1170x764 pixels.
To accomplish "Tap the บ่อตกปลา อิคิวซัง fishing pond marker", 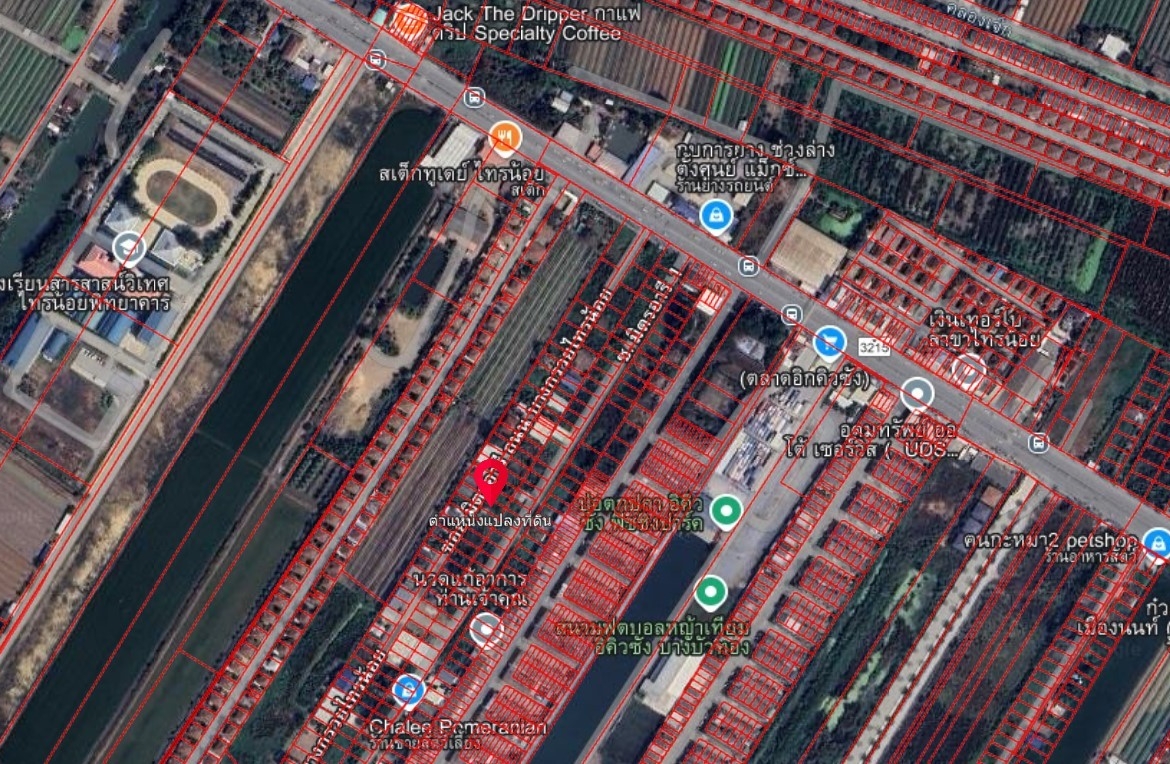I will [x=725, y=512].
